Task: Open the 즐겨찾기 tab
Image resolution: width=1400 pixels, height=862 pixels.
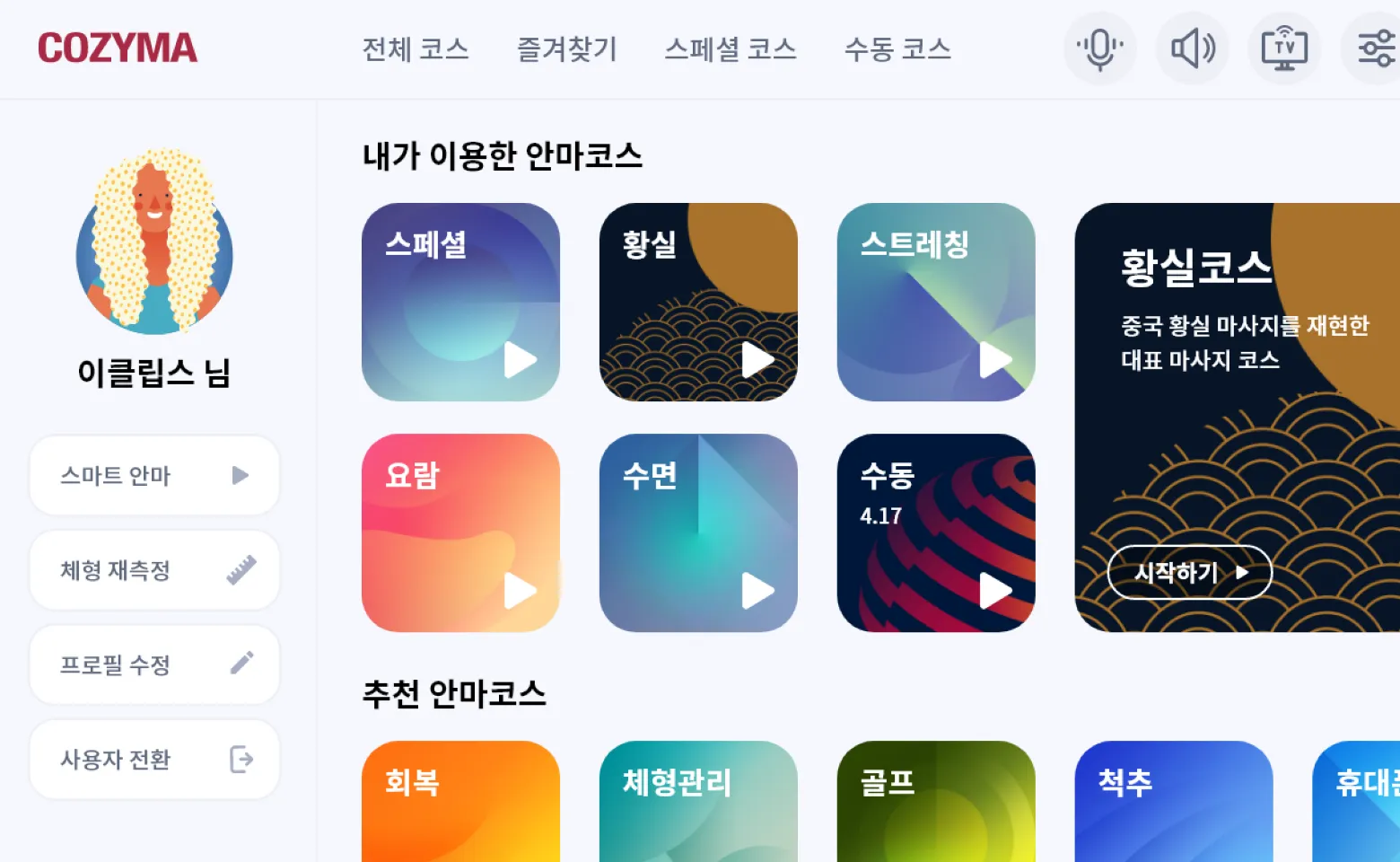Action: point(567,48)
